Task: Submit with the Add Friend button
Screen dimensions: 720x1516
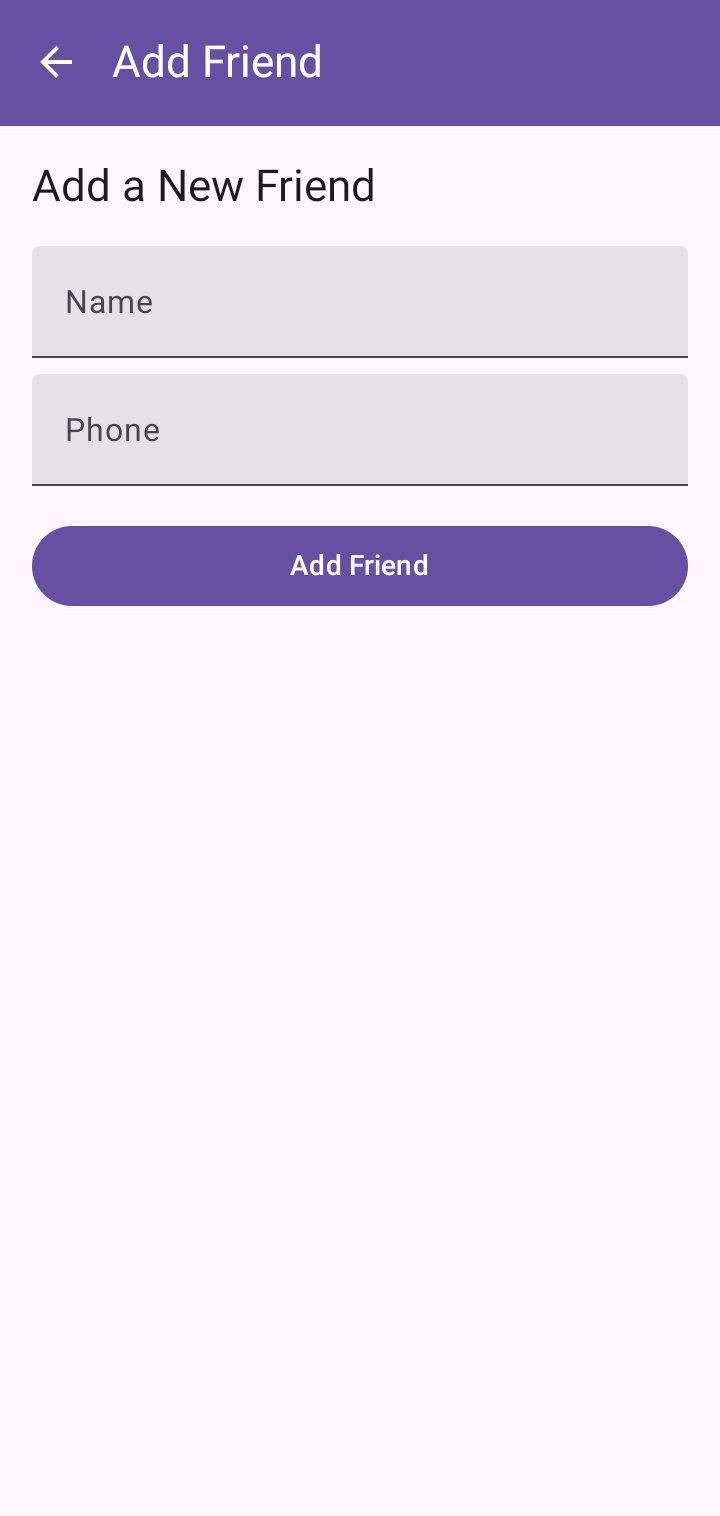Action: tap(360, 566)
